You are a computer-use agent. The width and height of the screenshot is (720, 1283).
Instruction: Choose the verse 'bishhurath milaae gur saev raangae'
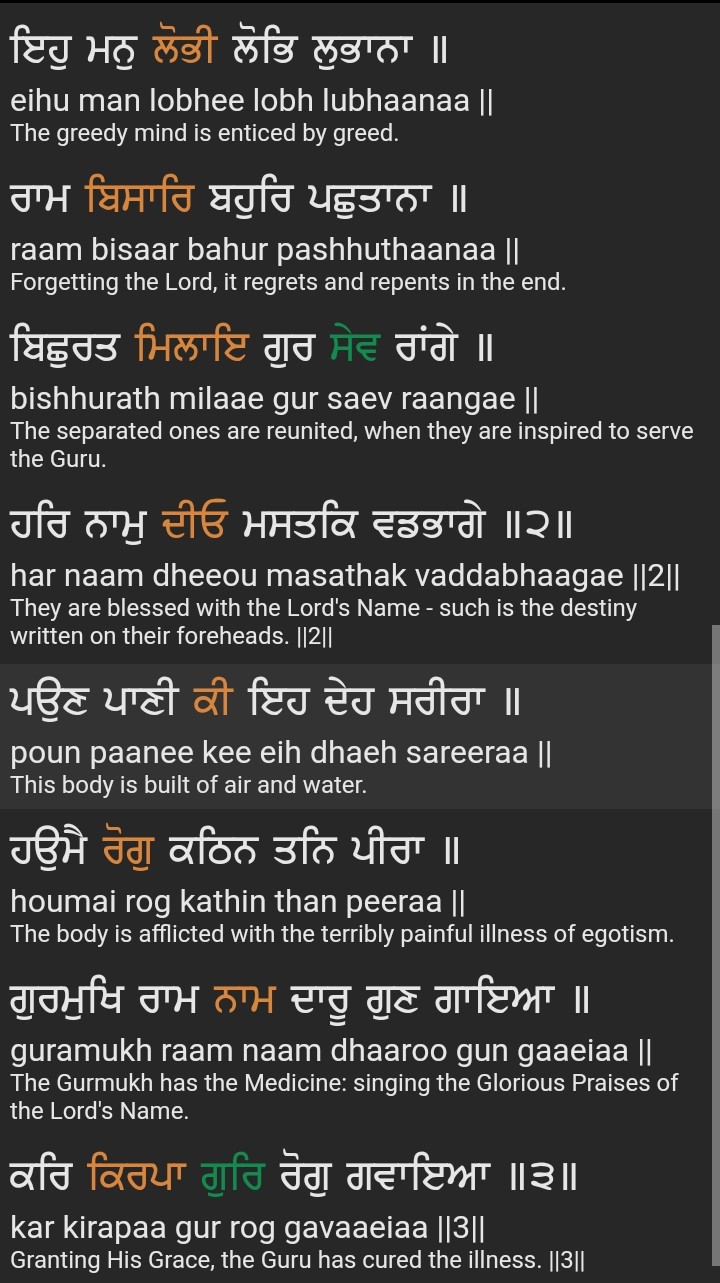(x=275, y=398)
